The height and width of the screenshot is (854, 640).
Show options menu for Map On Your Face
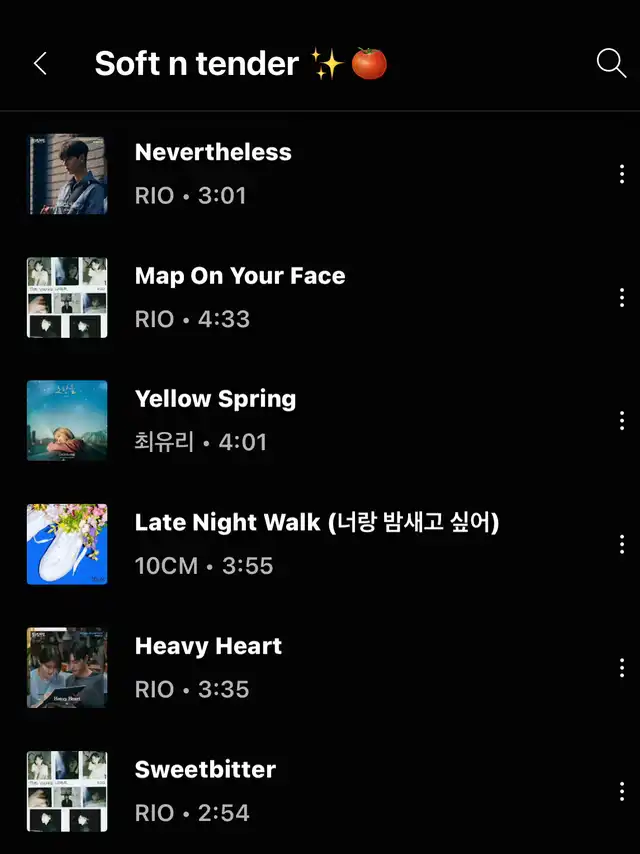[622, 298]
